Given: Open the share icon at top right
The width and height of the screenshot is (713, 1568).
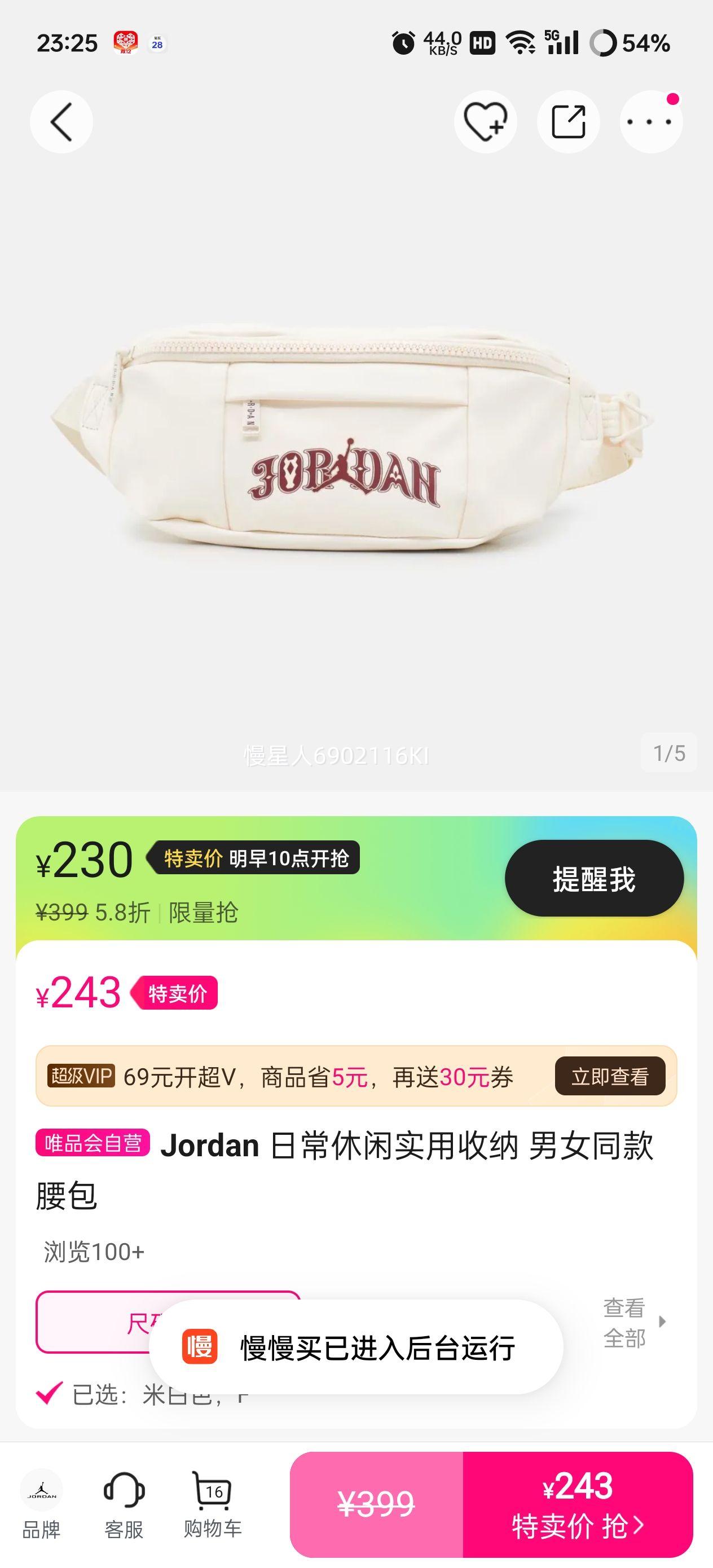Looking at the screenshot, I should (568, 121).
